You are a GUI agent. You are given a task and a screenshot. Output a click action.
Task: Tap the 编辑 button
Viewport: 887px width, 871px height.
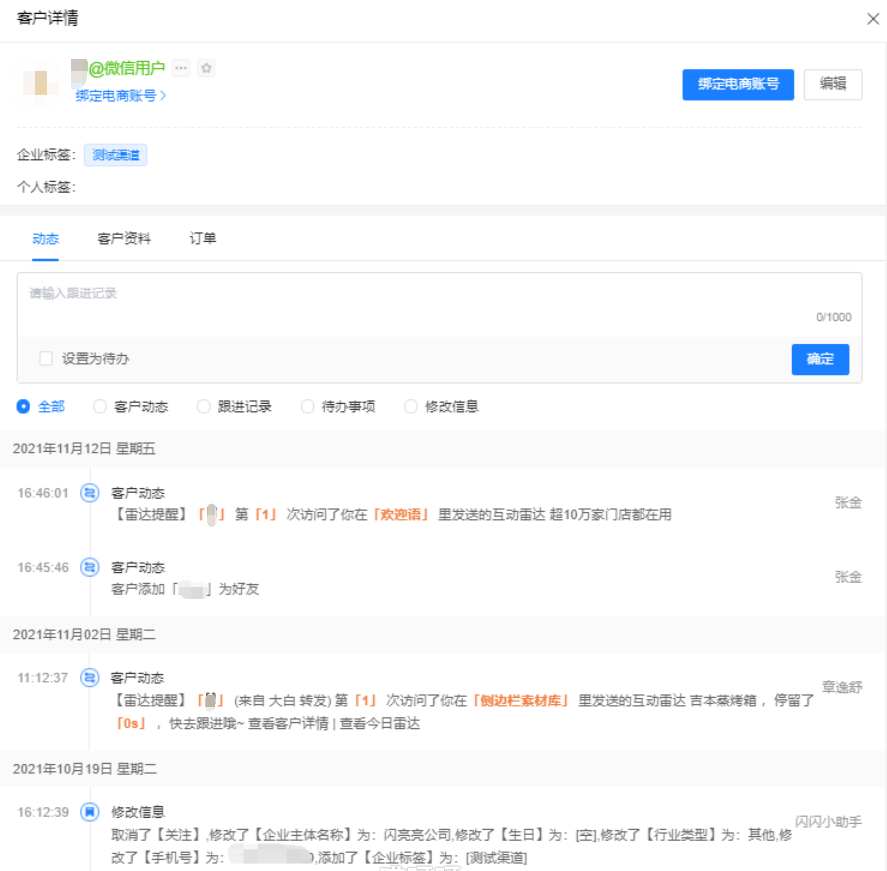(x=832, y=84)
